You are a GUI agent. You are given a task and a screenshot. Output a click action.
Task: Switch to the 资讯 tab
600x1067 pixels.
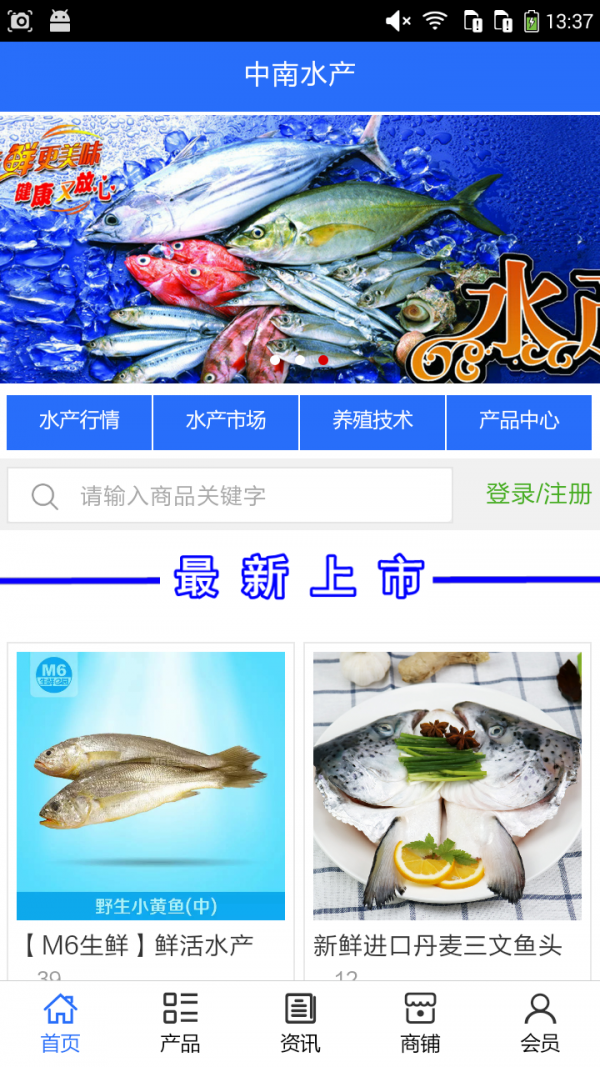point(300,1023)
